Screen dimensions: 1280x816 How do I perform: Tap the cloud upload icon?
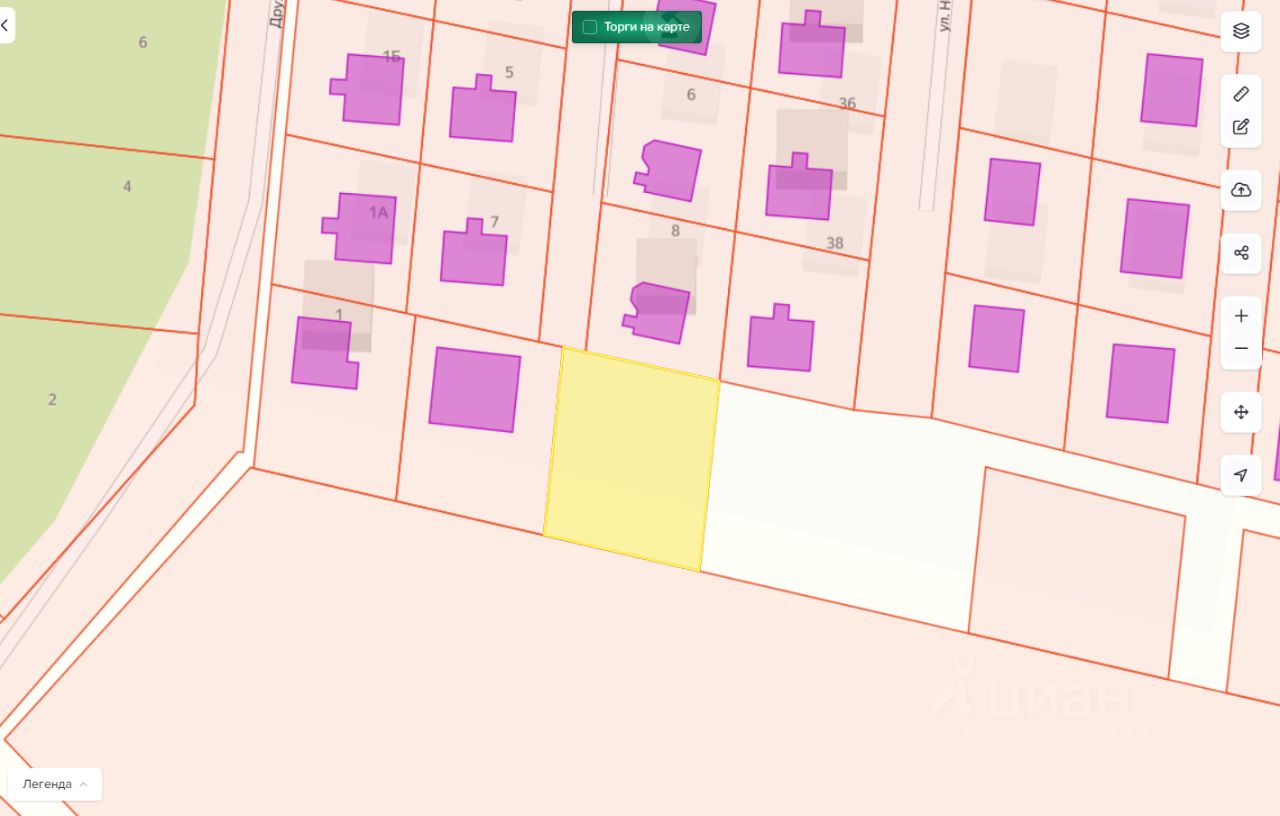click(1241, 190)
